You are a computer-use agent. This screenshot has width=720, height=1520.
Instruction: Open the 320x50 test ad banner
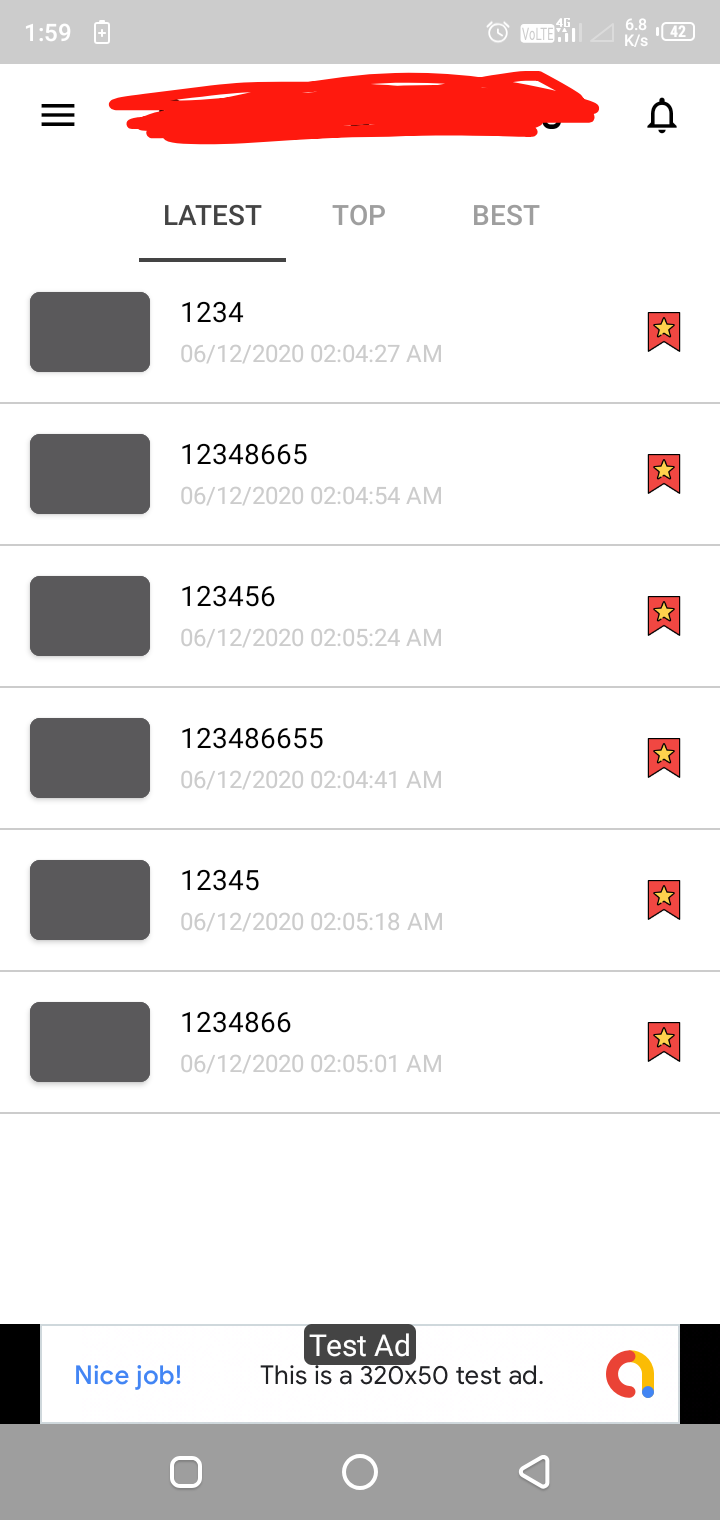360,1375
